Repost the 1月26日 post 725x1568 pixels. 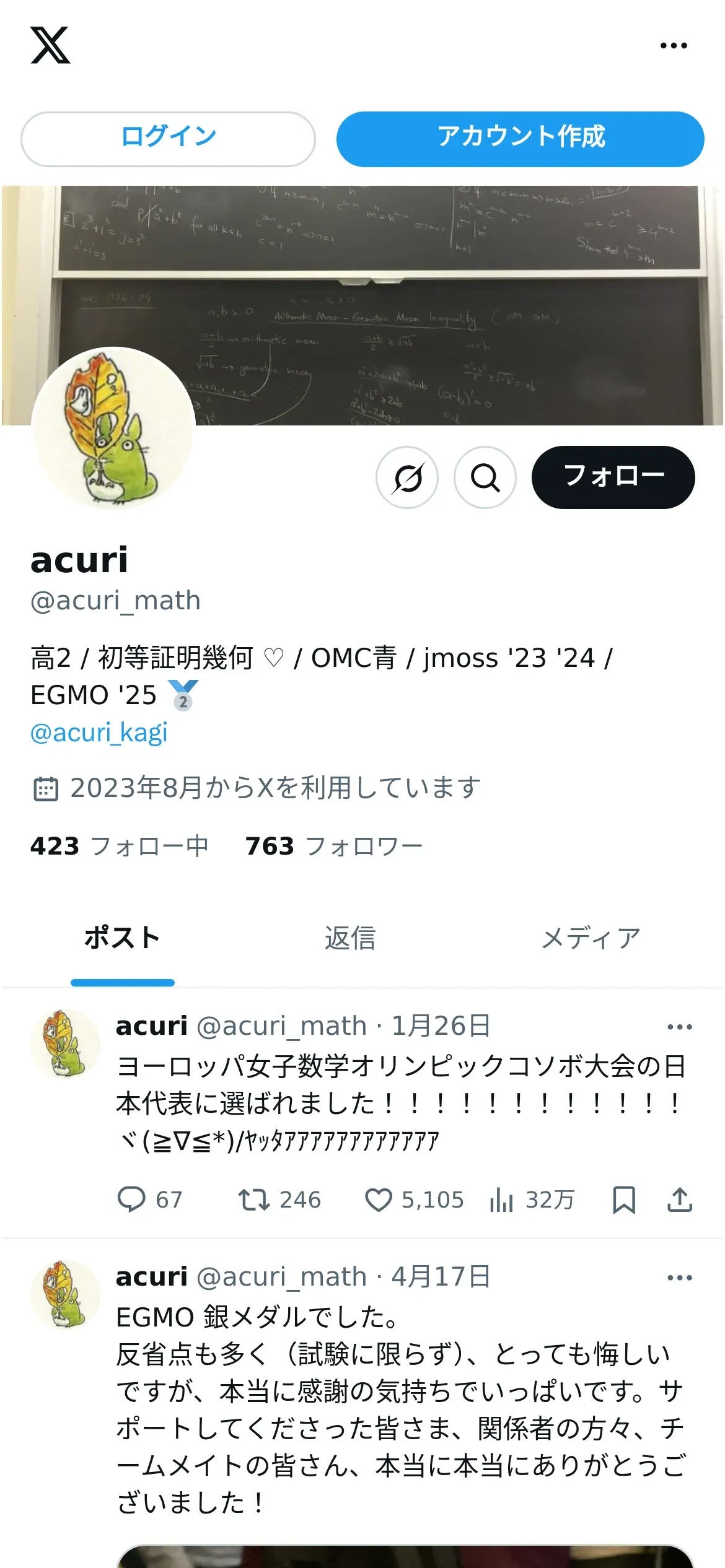coord(279,1200)
